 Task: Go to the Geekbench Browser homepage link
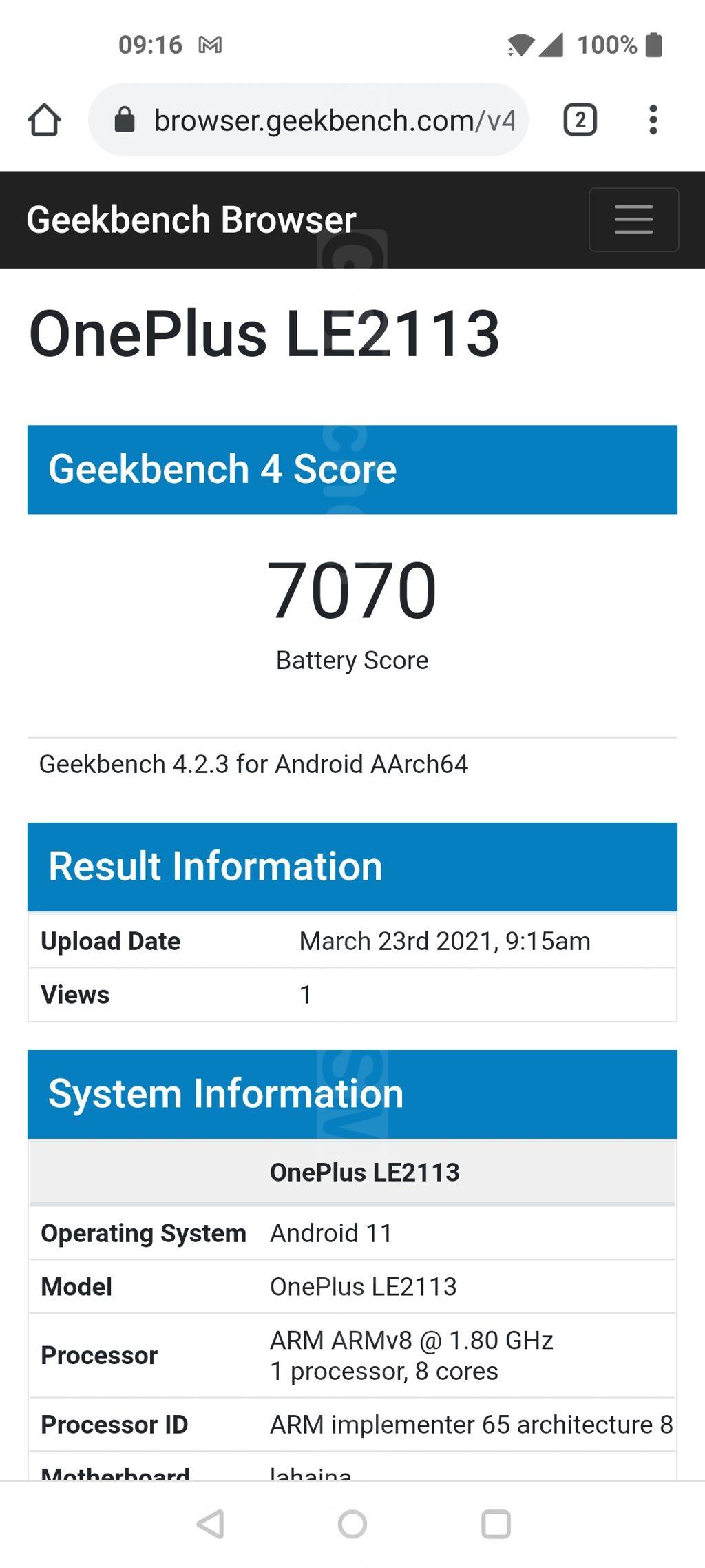point(191,220)
